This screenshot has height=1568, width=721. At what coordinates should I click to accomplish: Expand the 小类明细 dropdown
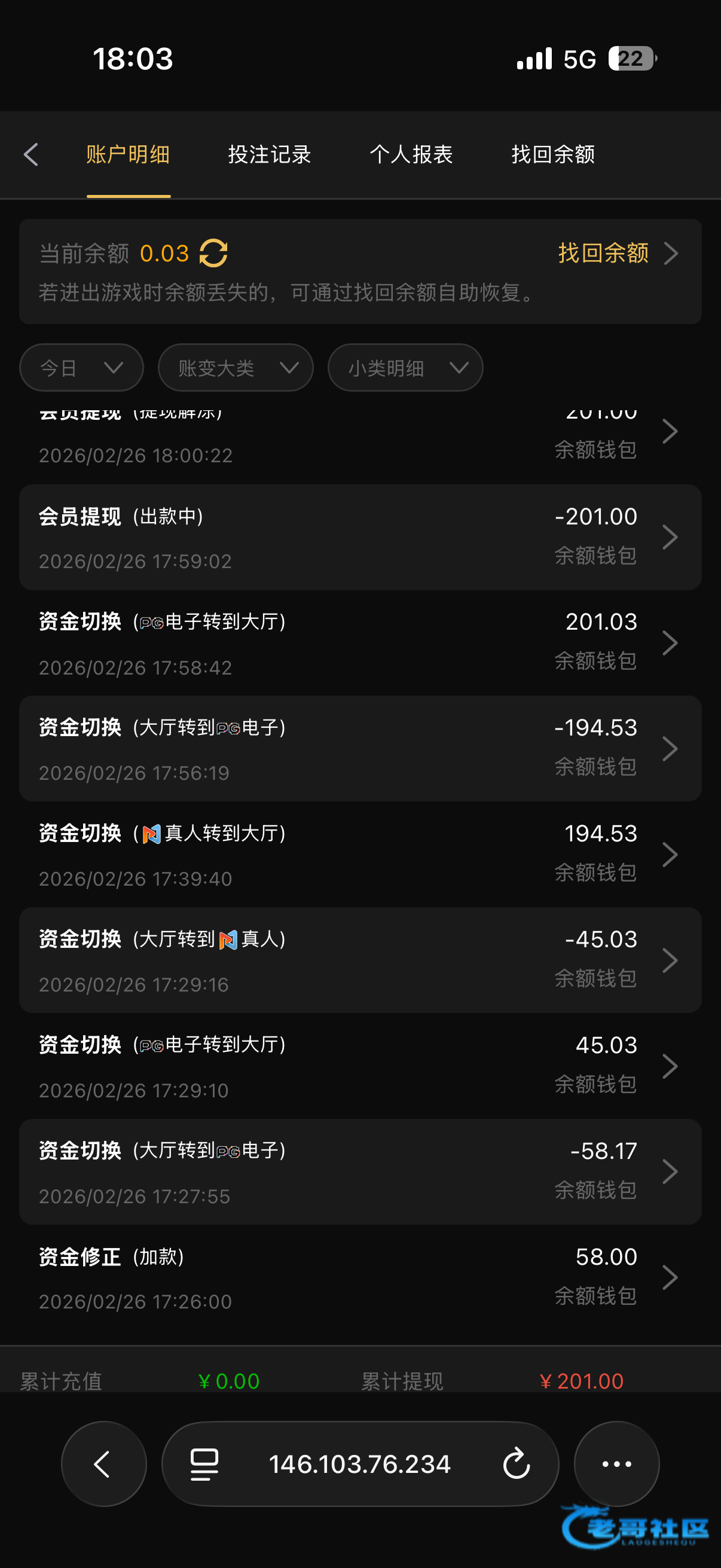(x=405, y=368)
